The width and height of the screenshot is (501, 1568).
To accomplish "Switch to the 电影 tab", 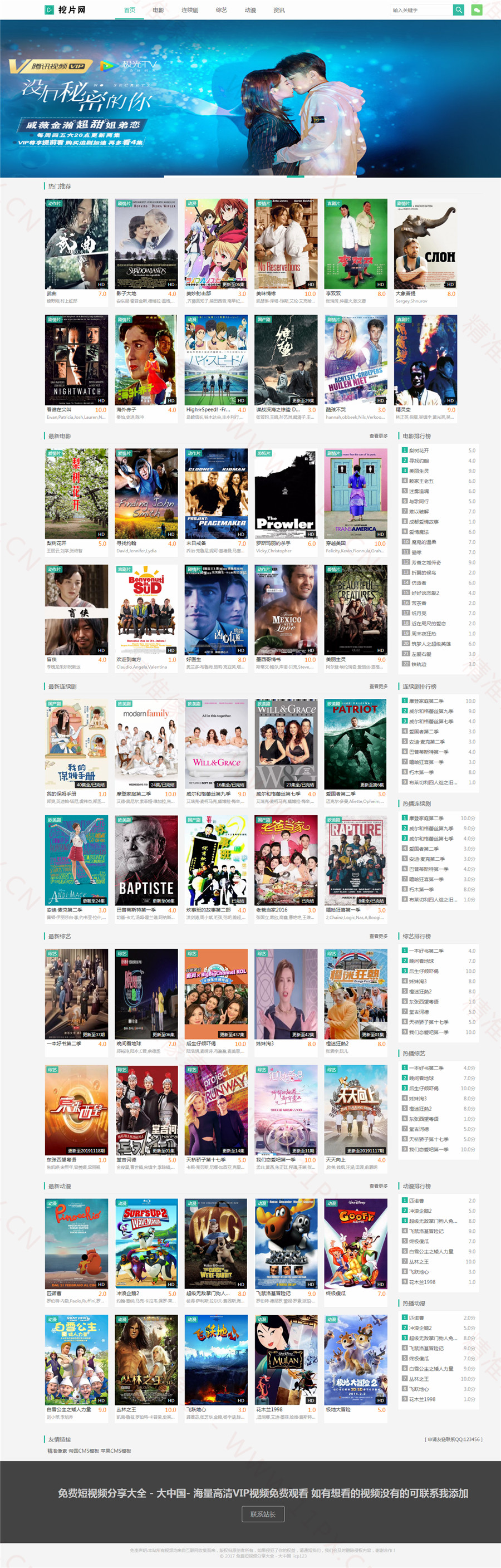I will [158, 9].
